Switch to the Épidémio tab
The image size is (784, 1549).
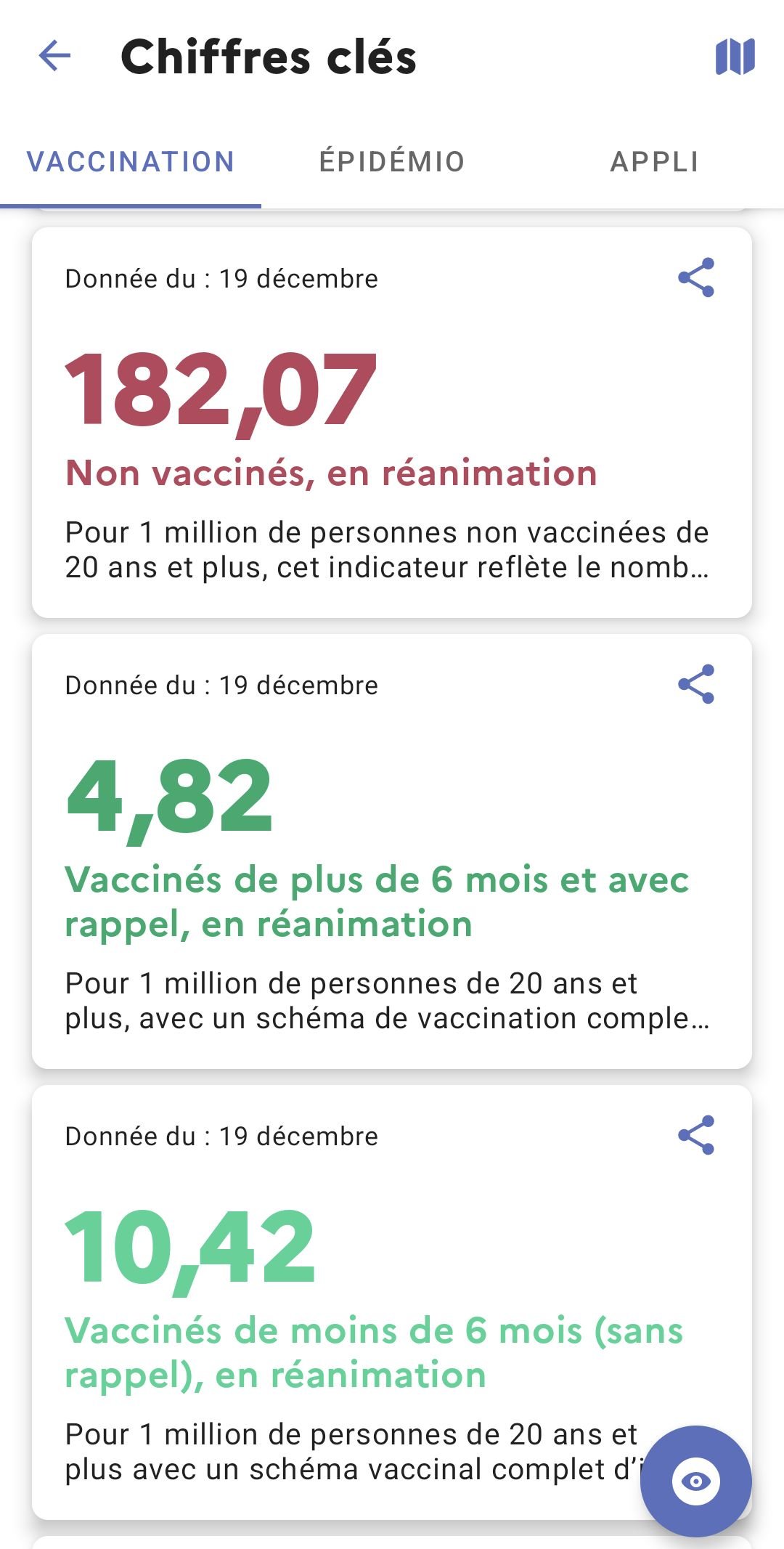click(392, 161)
